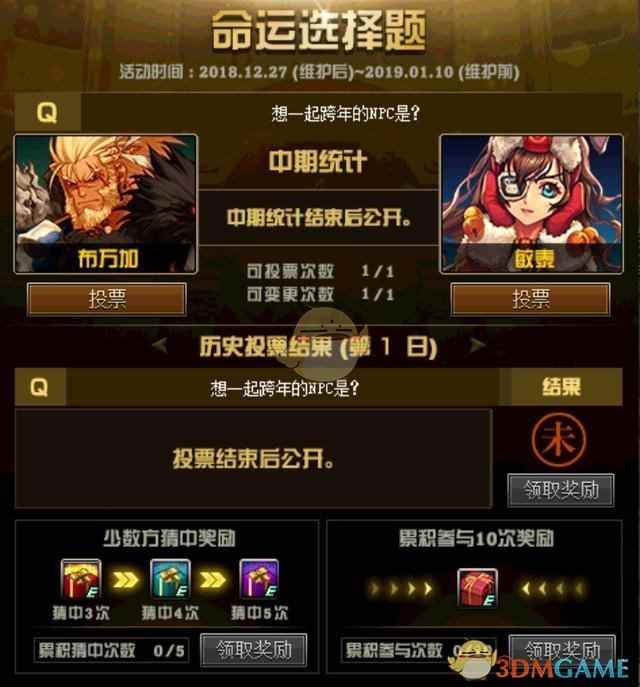Claim the 累积参与次数 reward
This screenshot has height=687, width=640.
[x=560, y=649]
